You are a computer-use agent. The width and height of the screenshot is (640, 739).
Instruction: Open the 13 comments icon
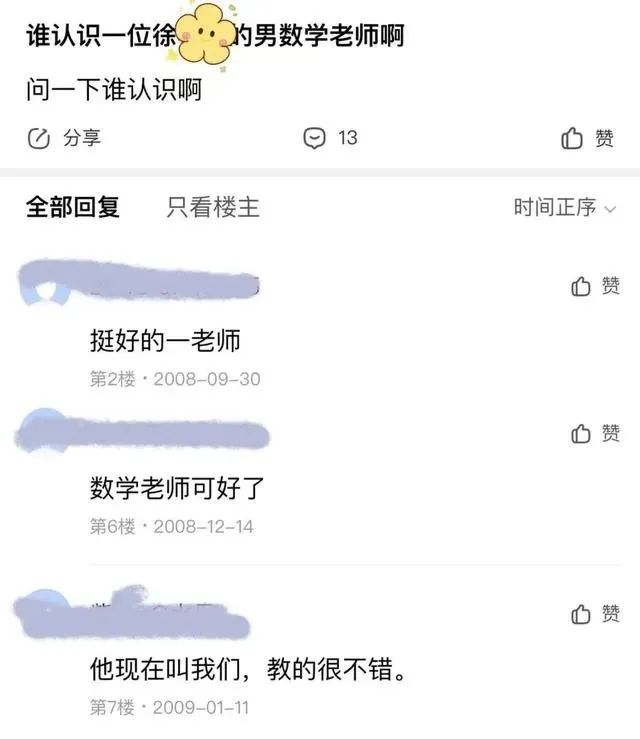[330, 138]
